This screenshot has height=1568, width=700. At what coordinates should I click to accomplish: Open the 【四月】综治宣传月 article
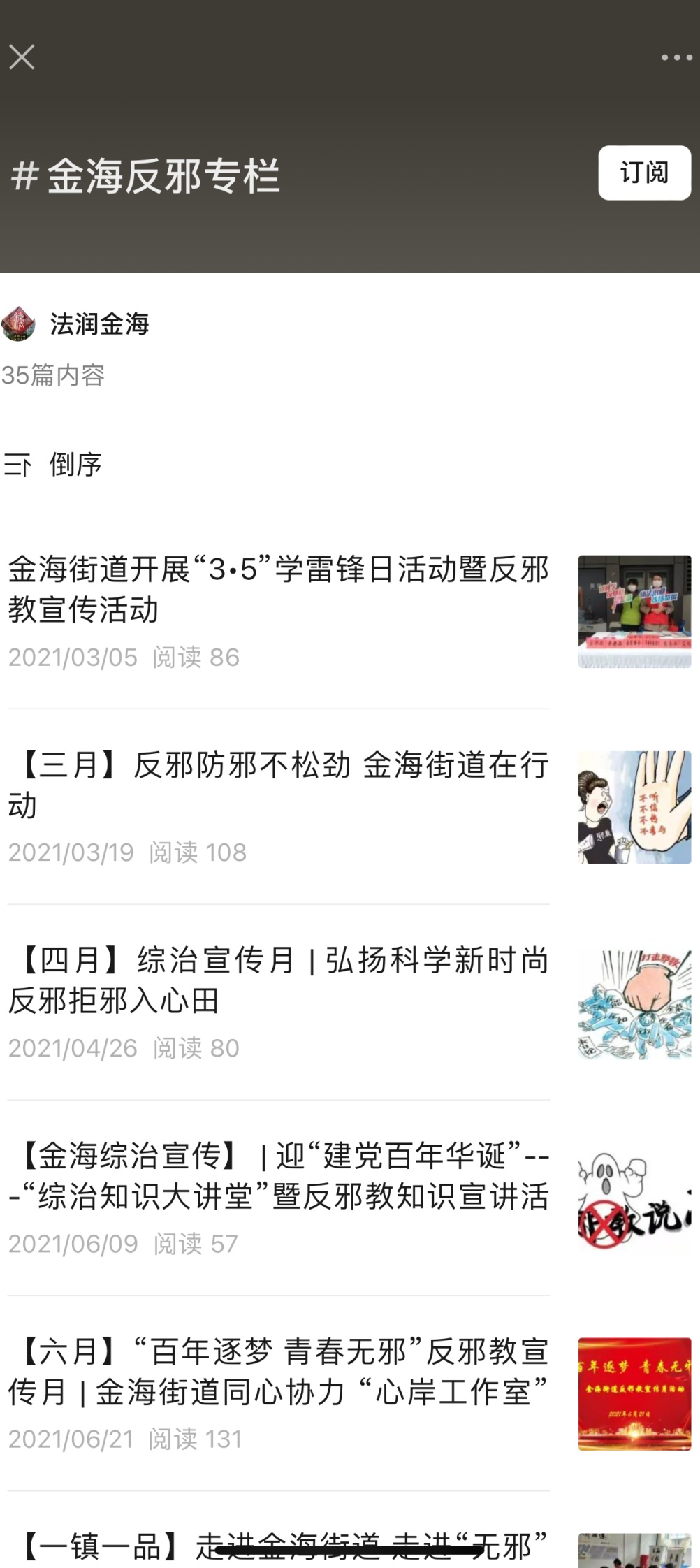349,1003
